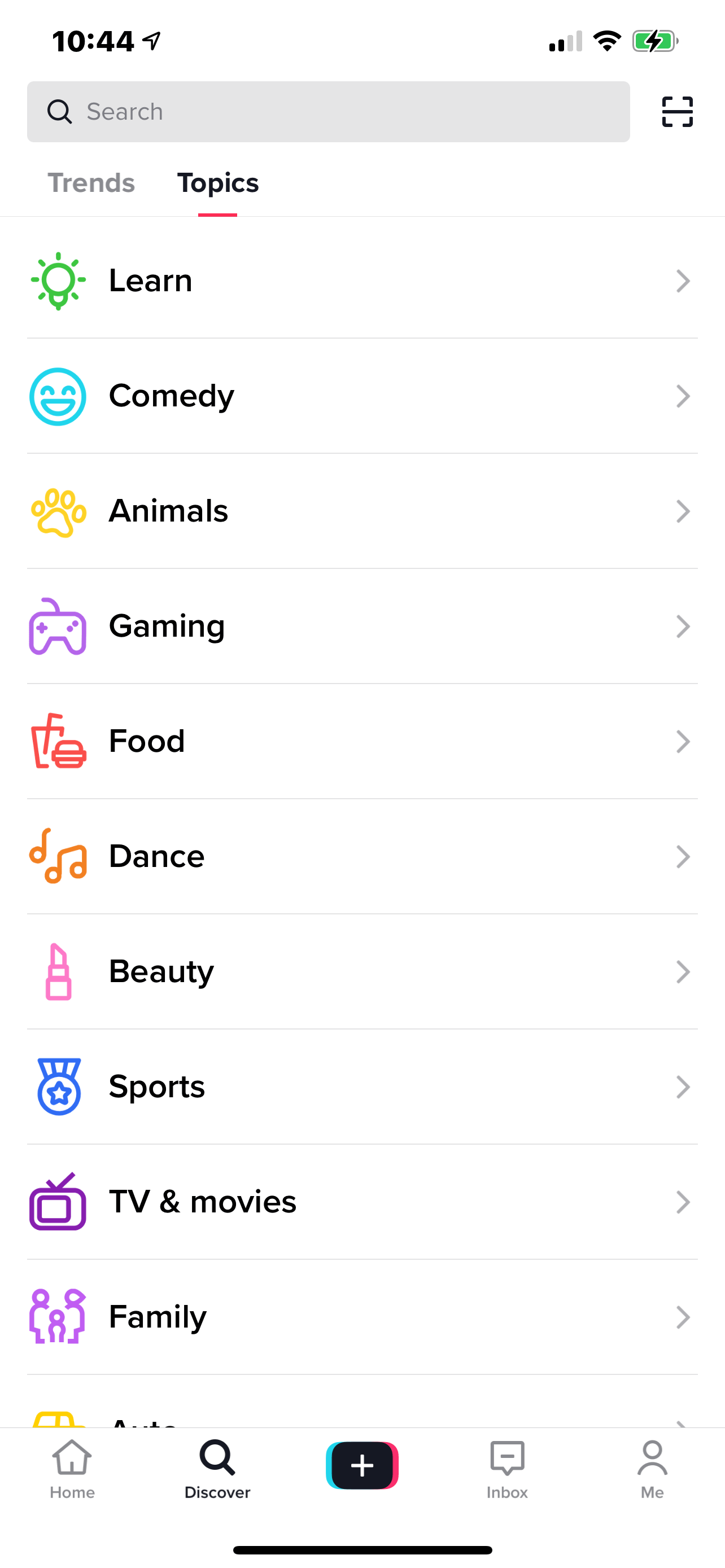Click the Sports medal icon

click(x=58, y=1087)
